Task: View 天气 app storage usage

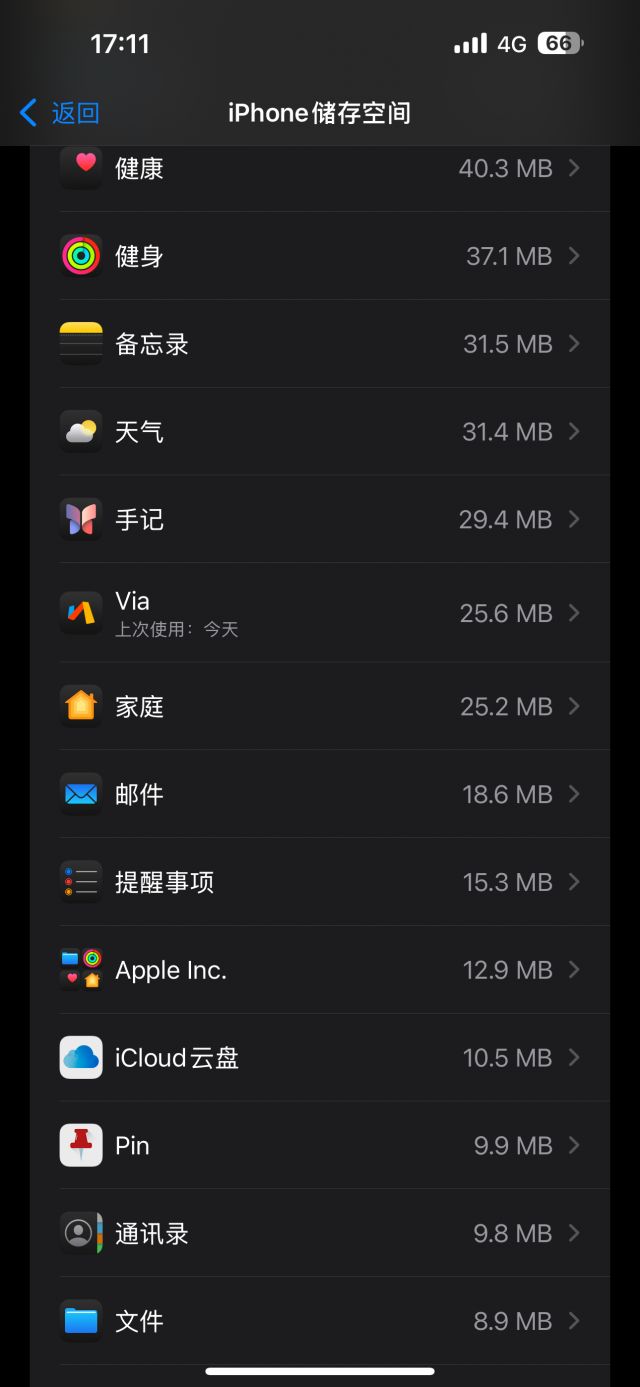Action: coord(320,432)
